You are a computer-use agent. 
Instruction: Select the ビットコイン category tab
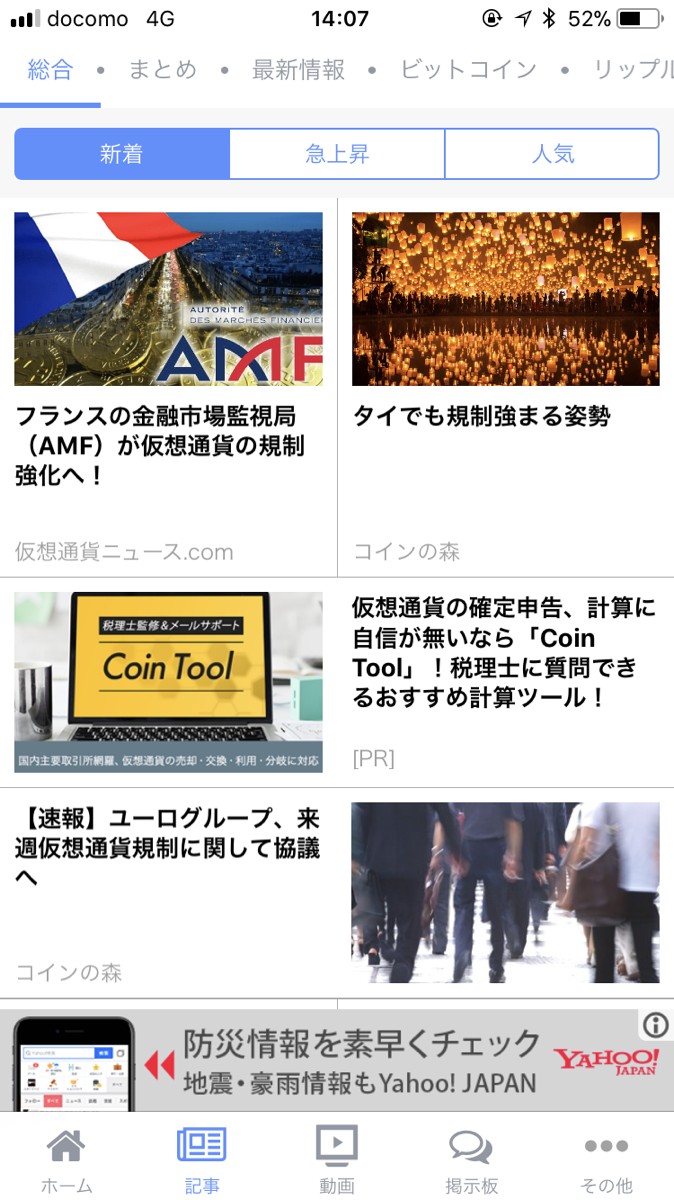[x=468, y=70]
